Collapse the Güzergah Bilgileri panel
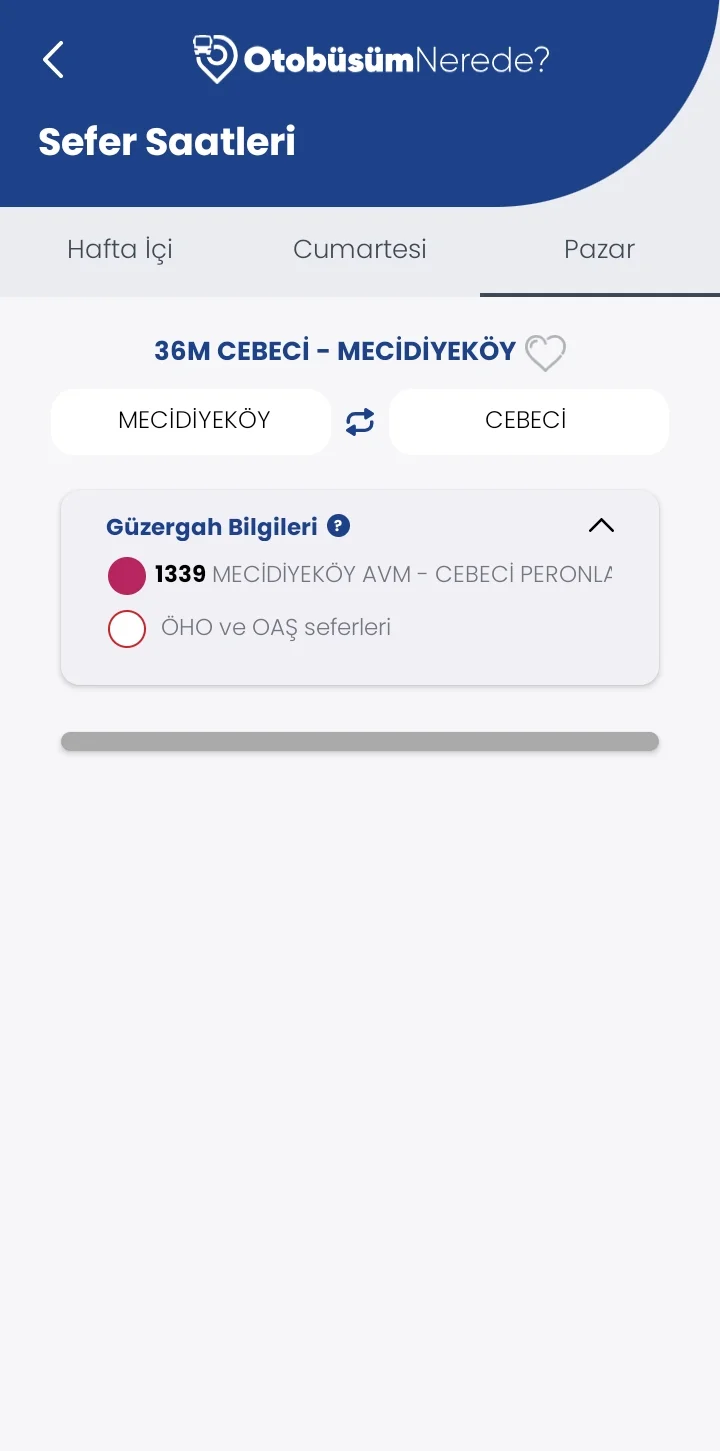Viewport: 720px width, 1451px height. tap(601, 526)
